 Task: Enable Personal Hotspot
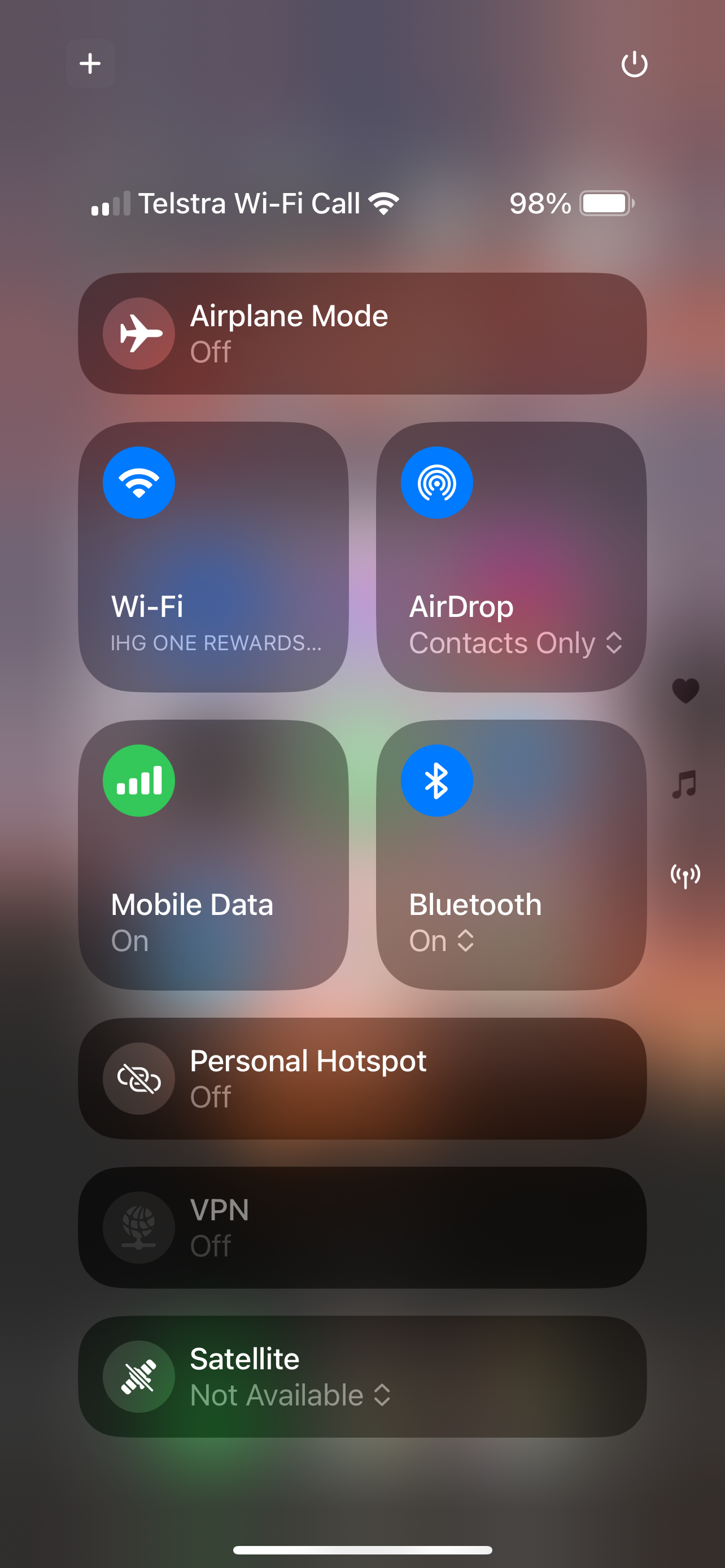pyautogui.click(x=139, y=1079)
